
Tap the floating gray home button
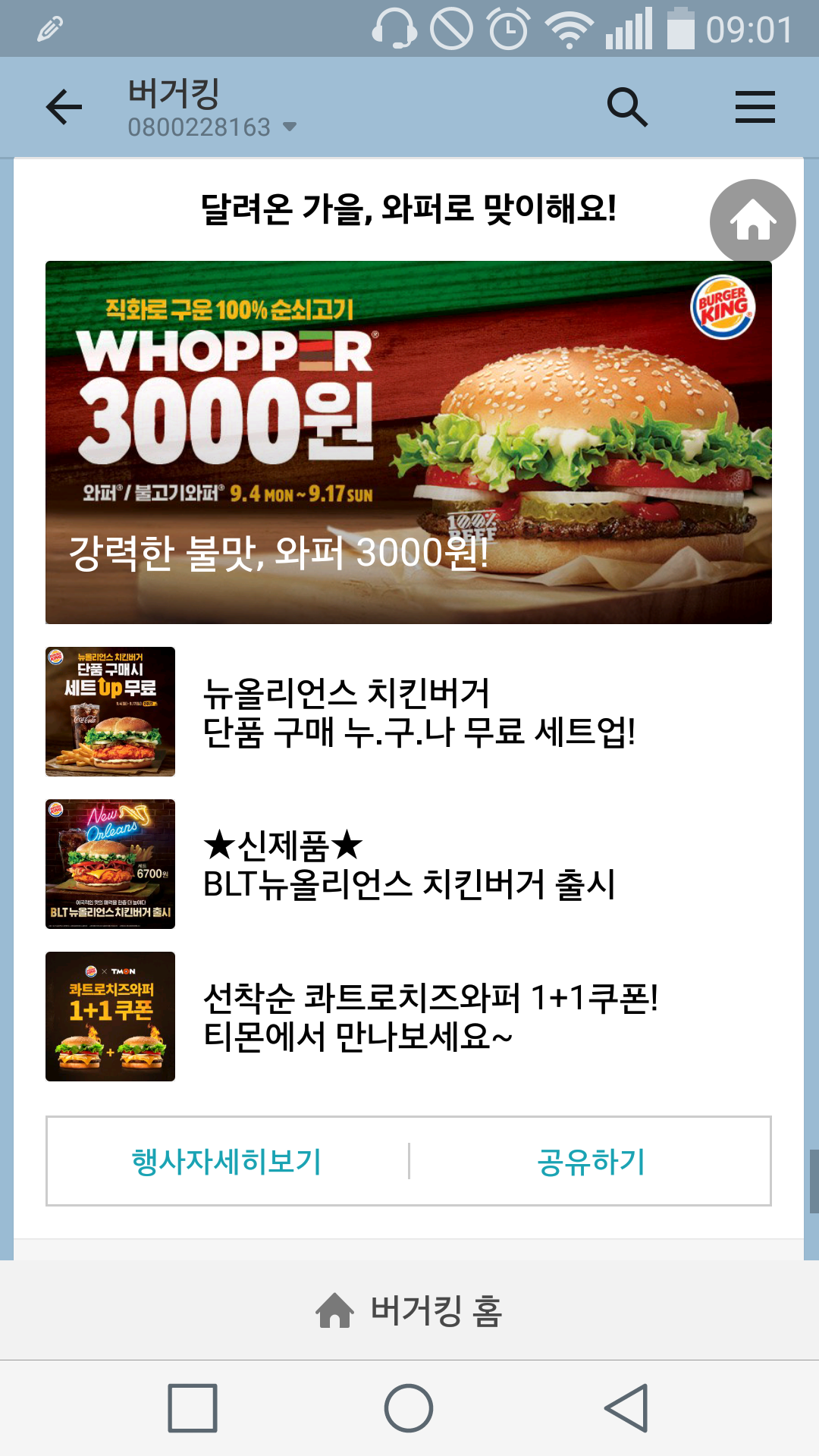tap(752, 221)
